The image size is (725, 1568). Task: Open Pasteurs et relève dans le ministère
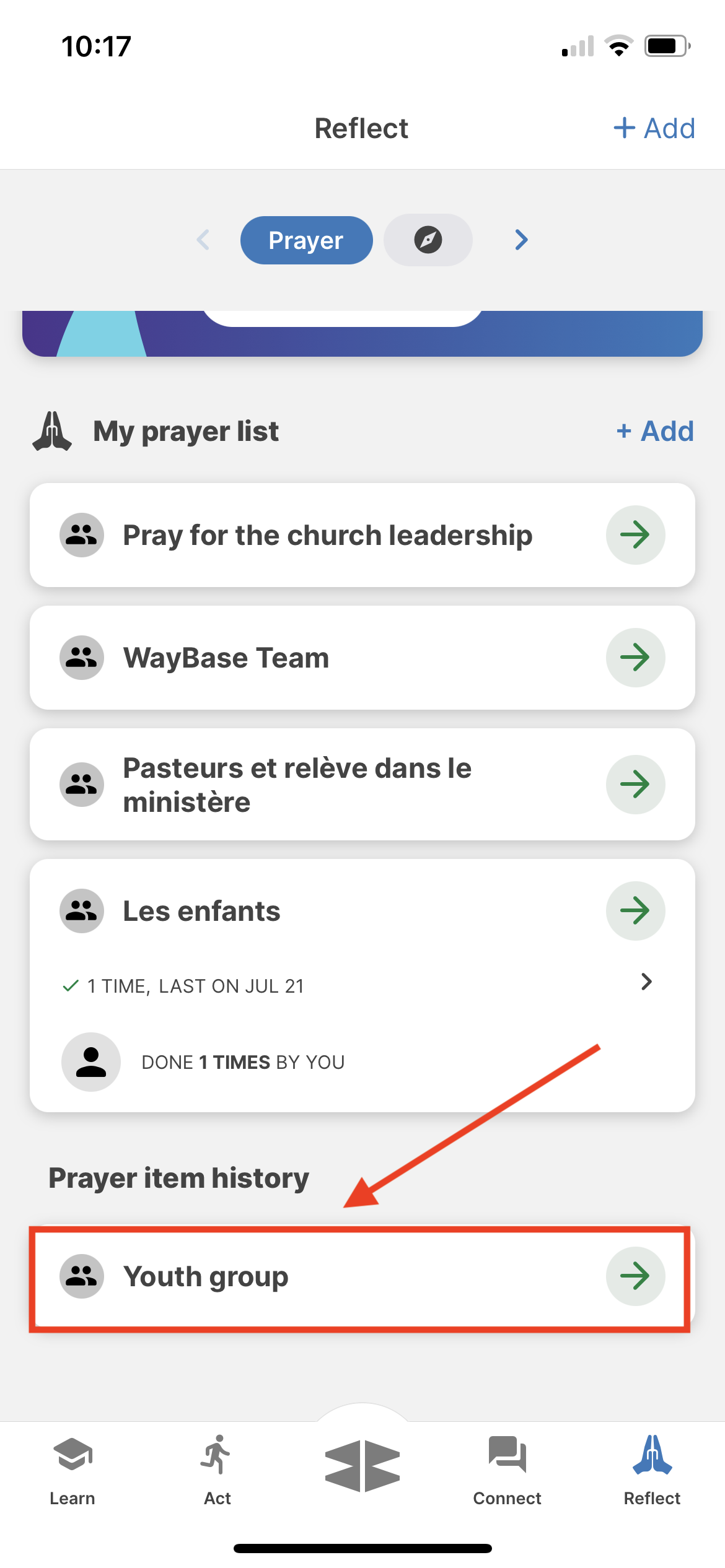point(362,785)
